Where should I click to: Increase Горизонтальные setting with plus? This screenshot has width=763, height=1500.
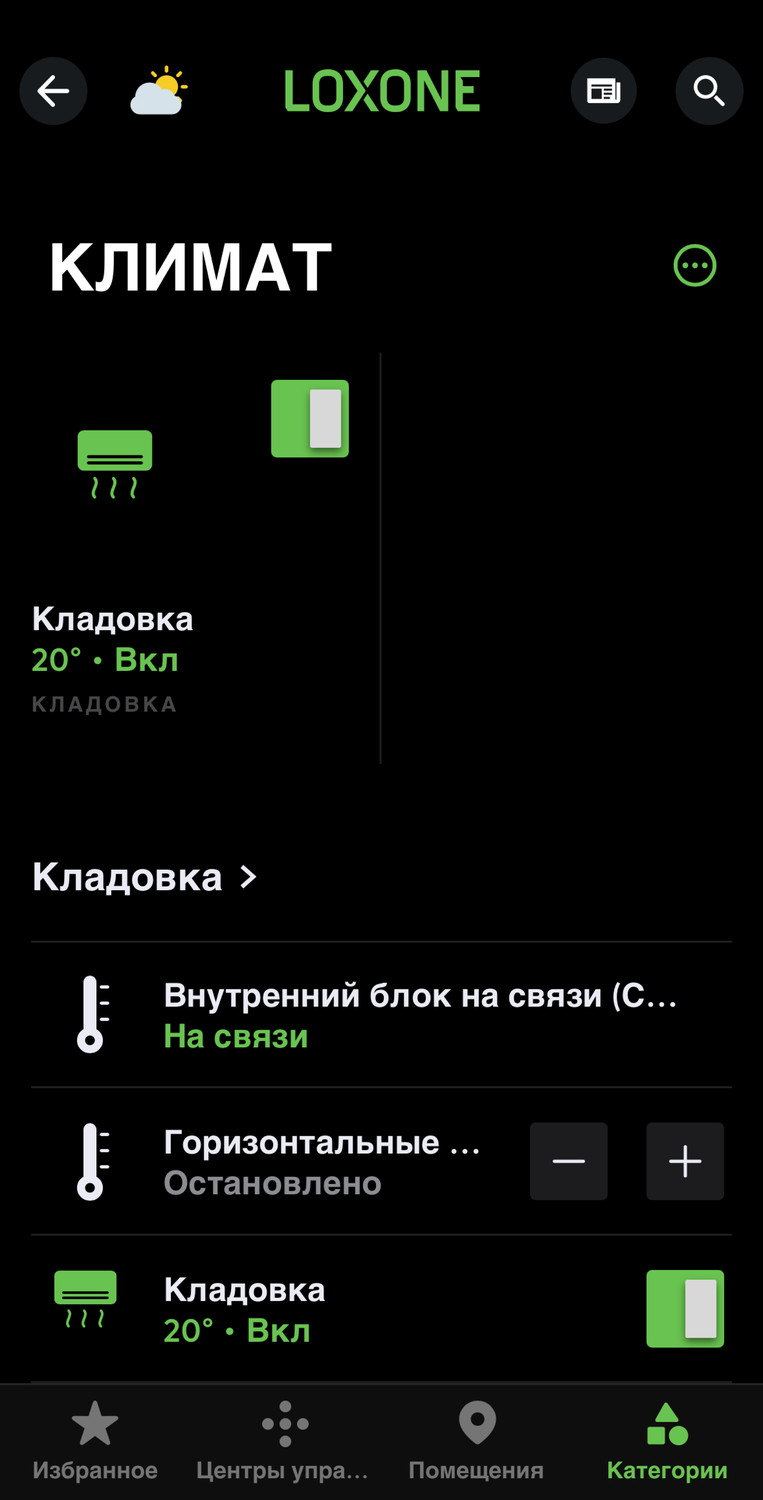point(685,1161)
